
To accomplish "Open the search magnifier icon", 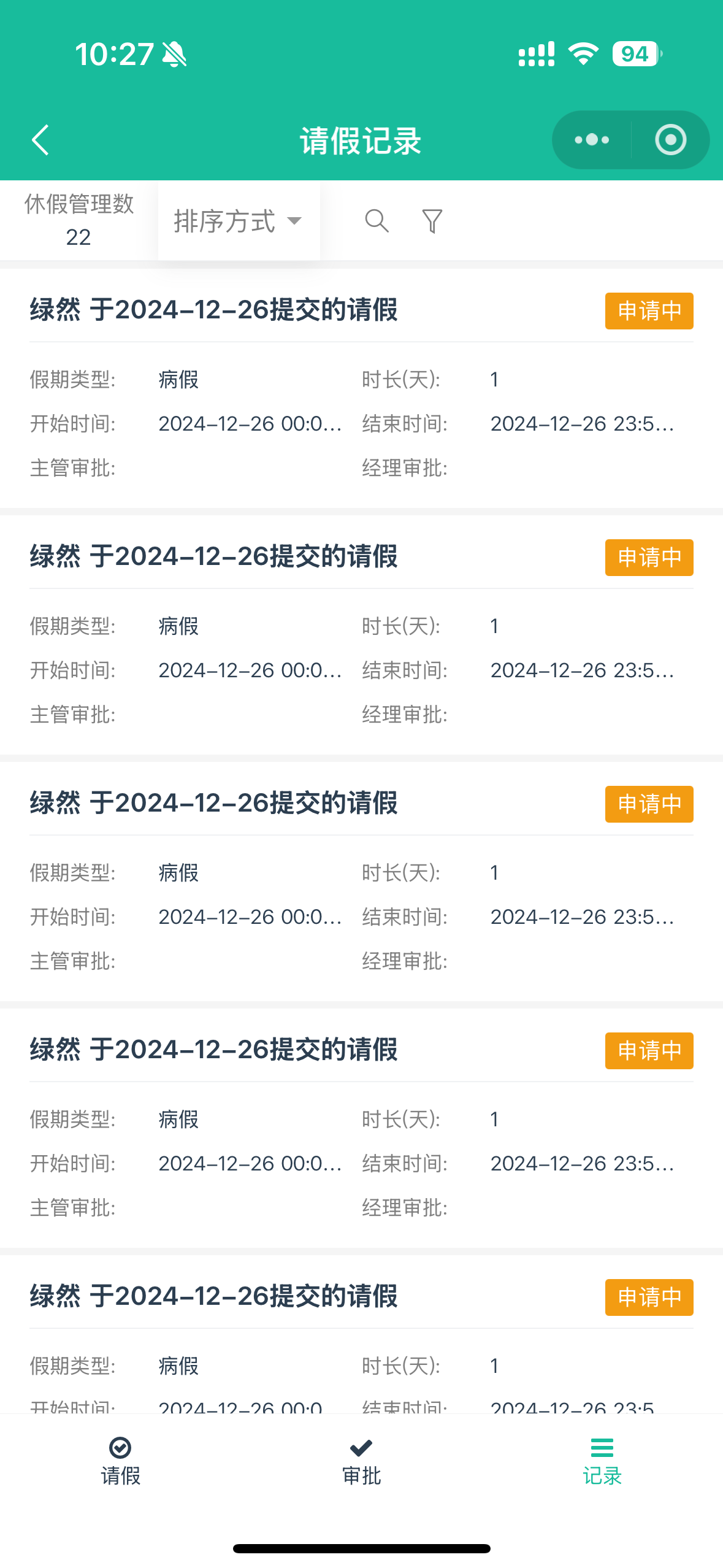I will 377,221.
